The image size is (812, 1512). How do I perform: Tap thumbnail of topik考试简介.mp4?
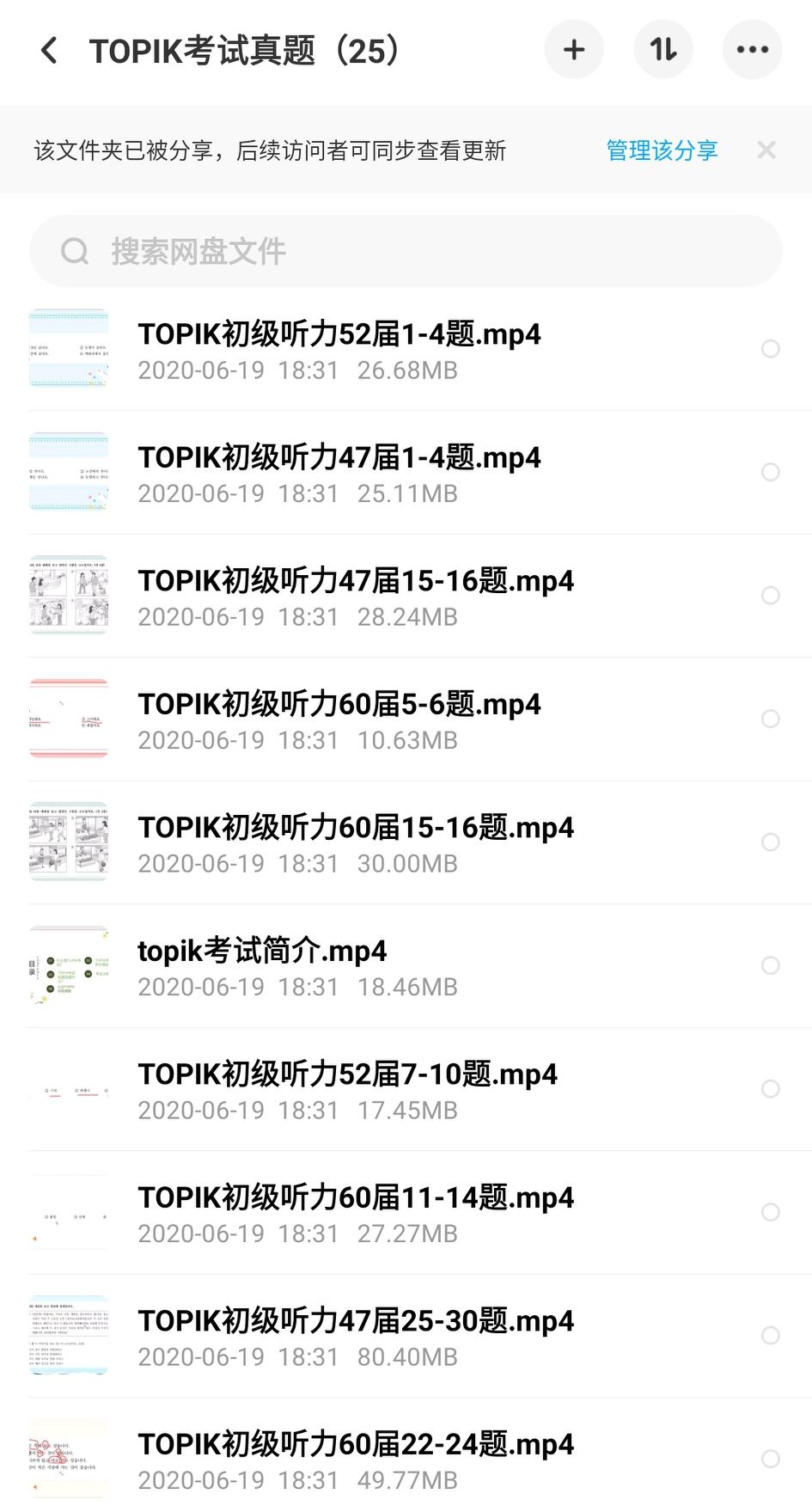click(69, 965)
